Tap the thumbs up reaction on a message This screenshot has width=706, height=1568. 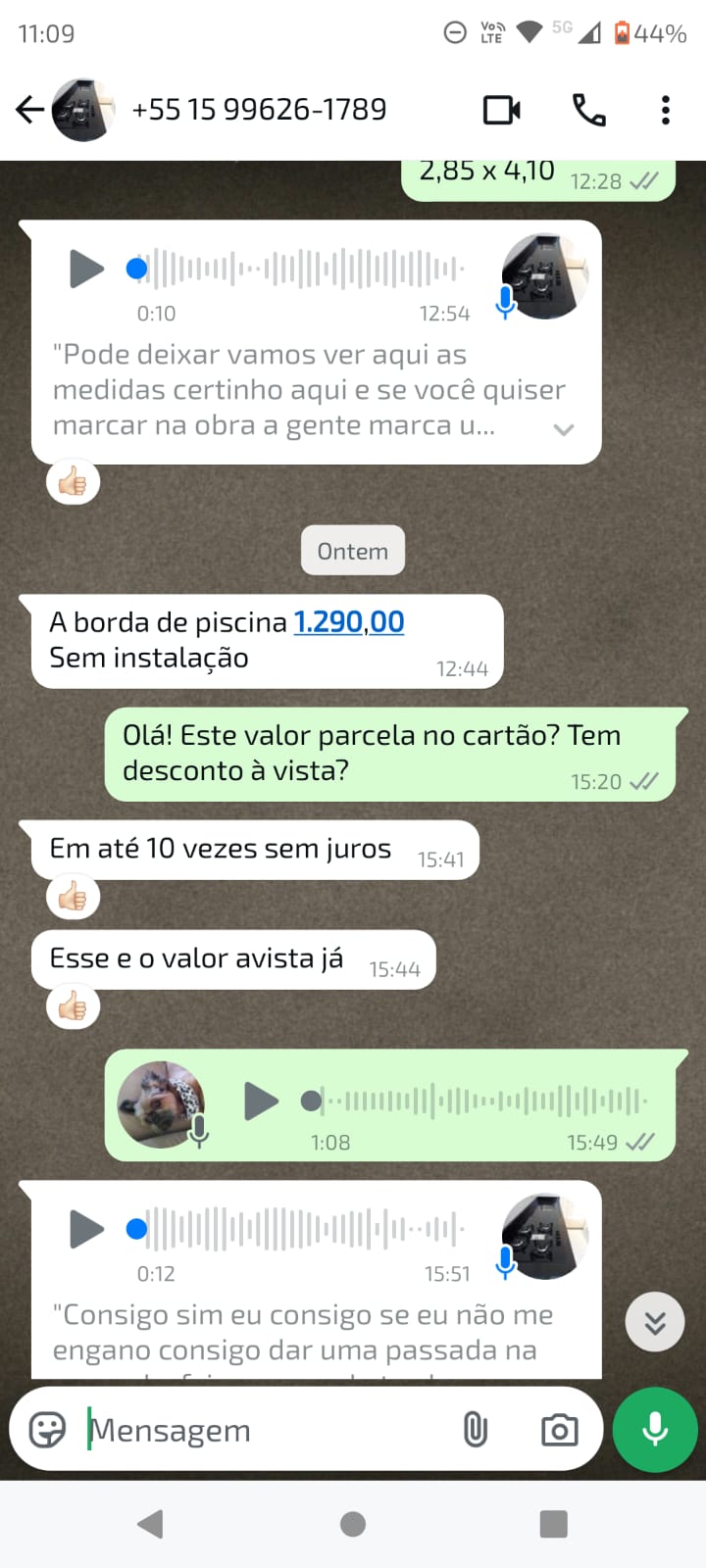73,481
